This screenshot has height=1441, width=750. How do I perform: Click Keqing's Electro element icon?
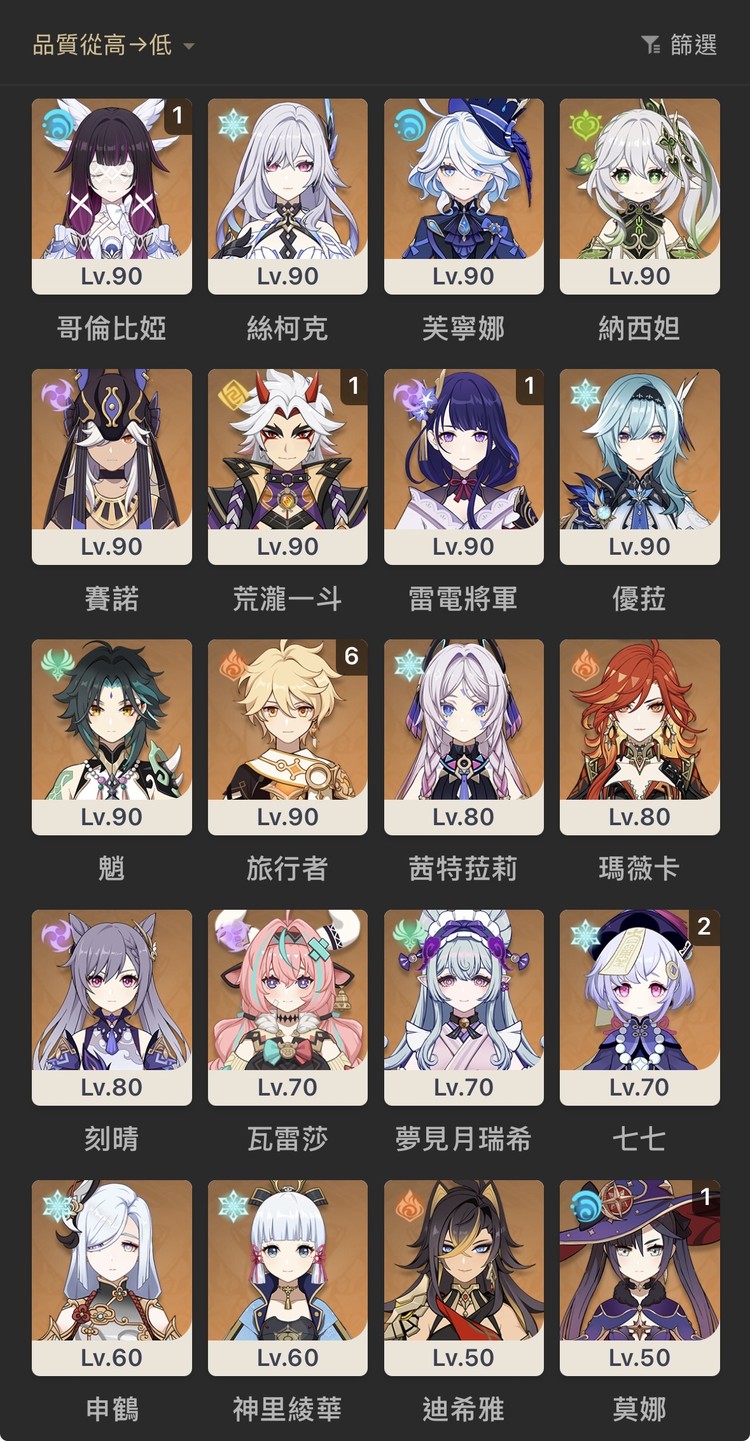(57, 937)
